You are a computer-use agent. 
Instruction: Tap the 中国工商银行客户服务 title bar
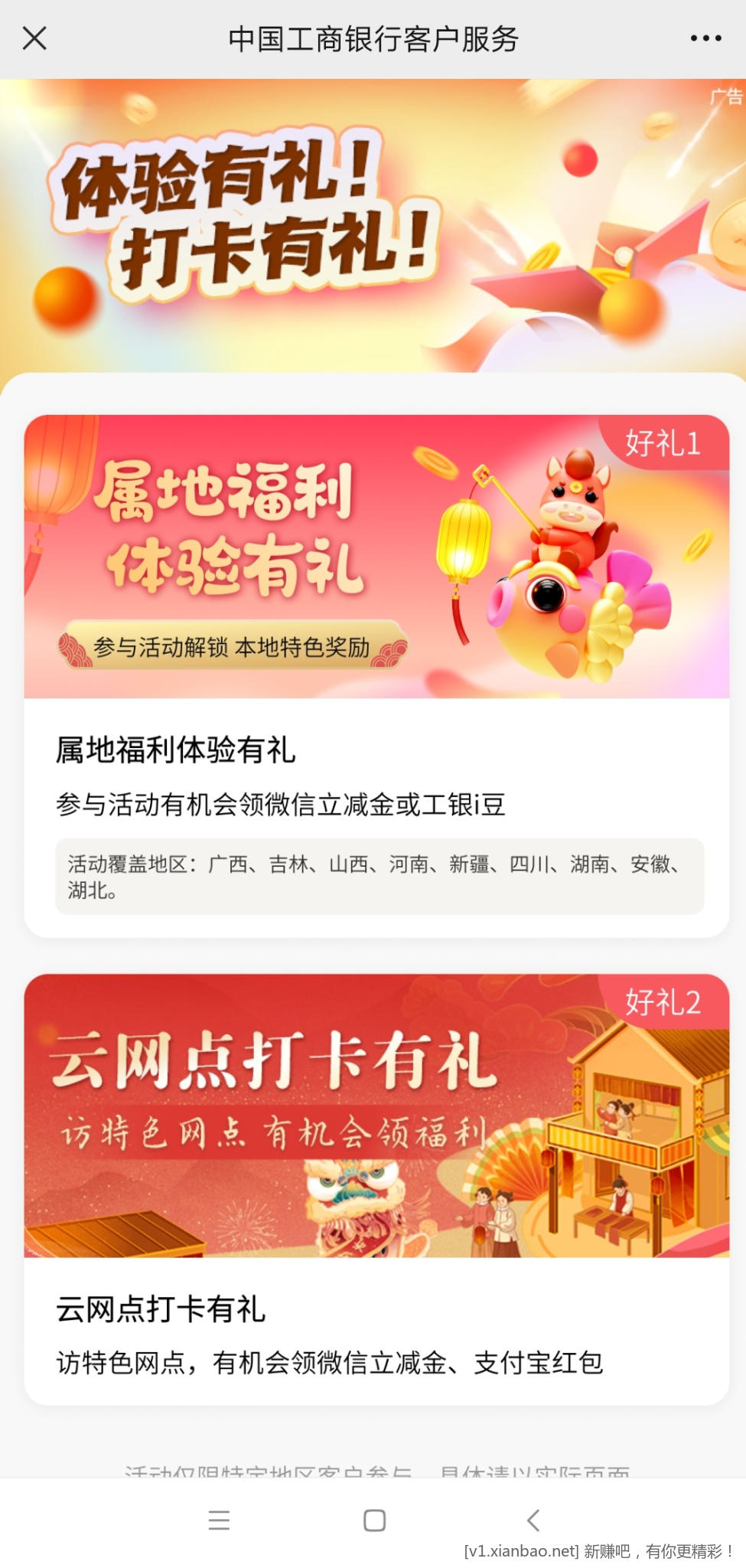pyautogui.click(x=373, y=38)
